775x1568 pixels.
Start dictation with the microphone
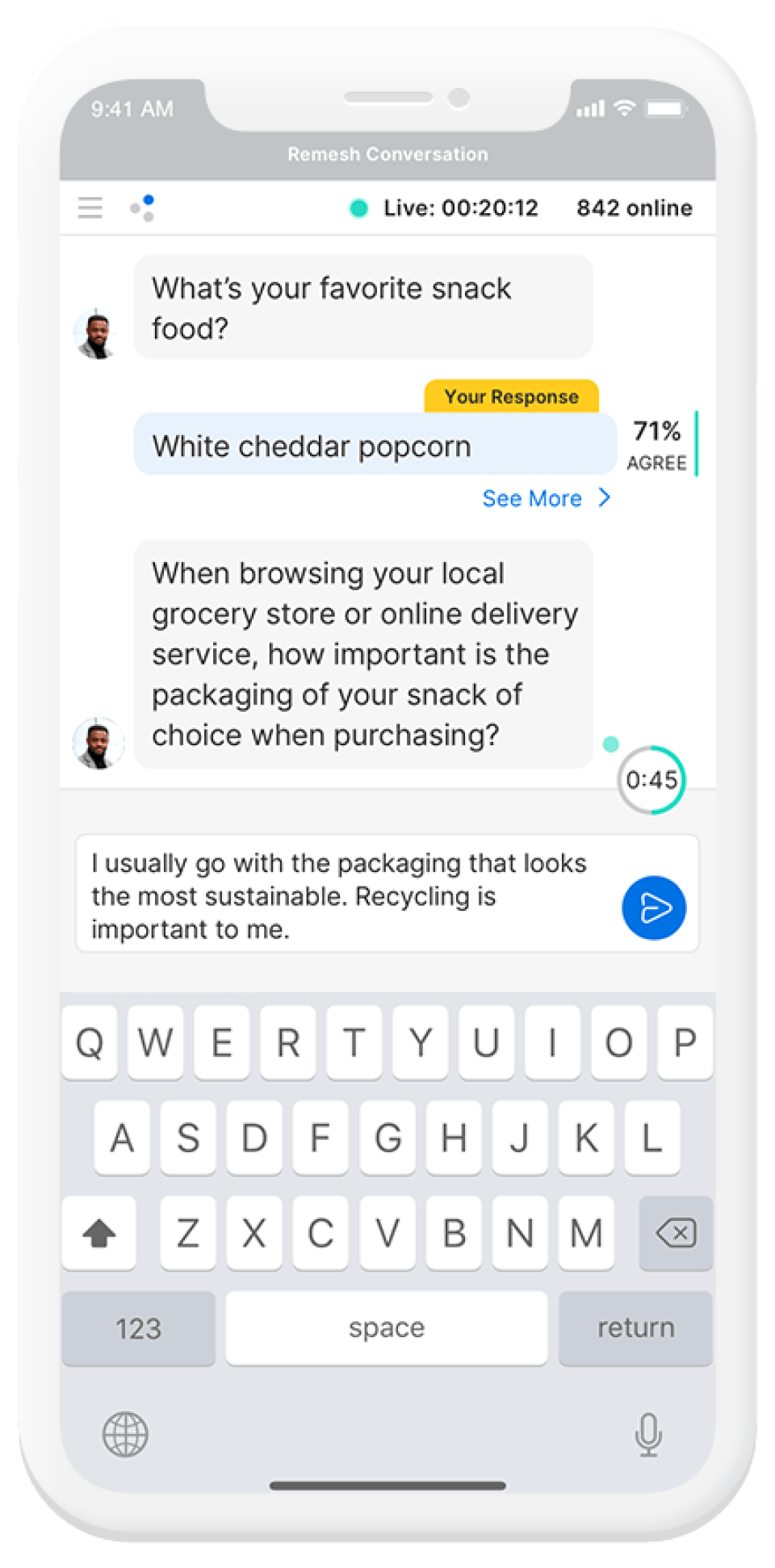pos(648,1435)
